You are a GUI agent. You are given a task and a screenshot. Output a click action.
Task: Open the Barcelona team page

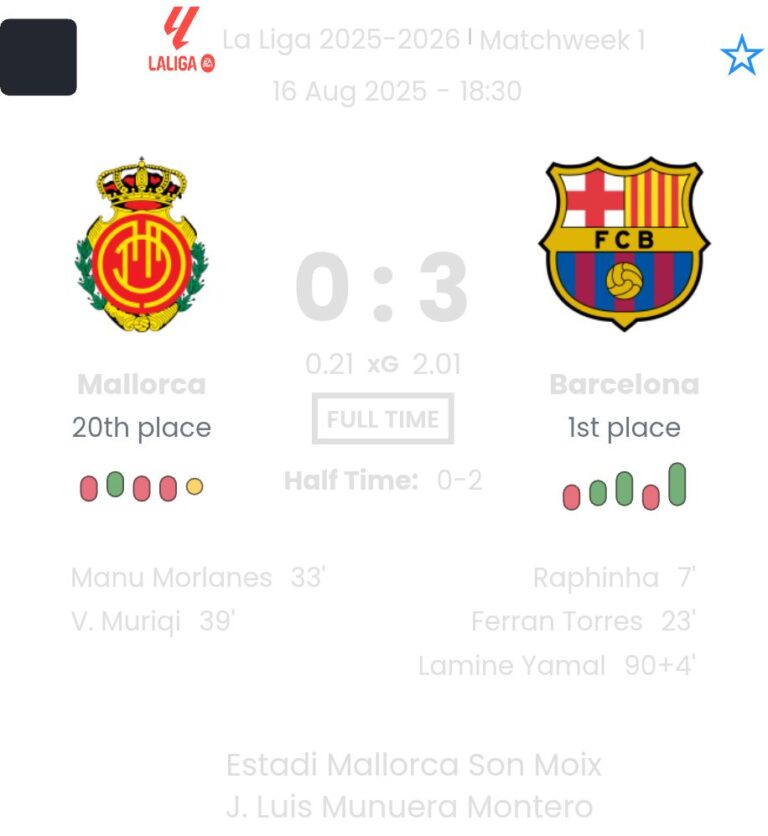[624, 243]
